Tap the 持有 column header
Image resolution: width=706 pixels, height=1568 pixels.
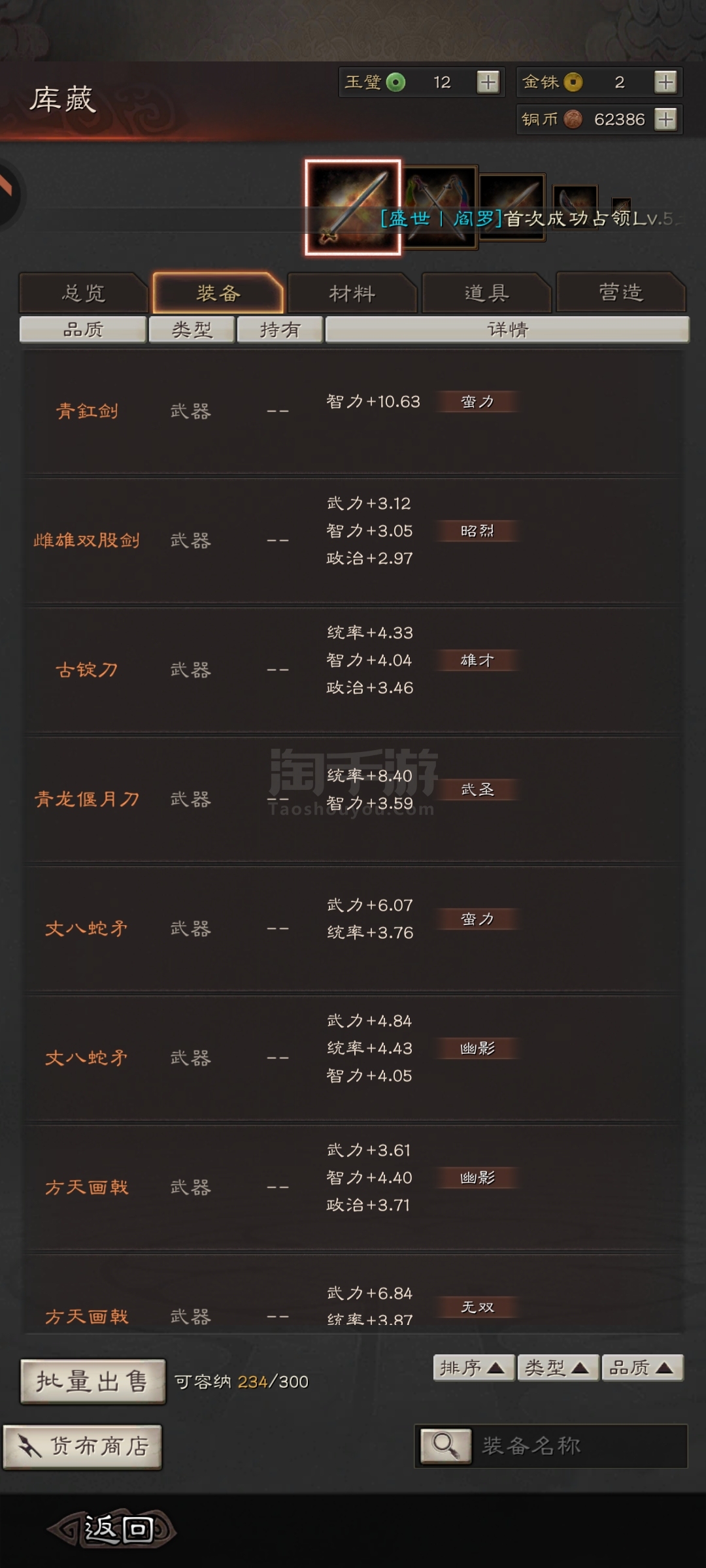280,329
